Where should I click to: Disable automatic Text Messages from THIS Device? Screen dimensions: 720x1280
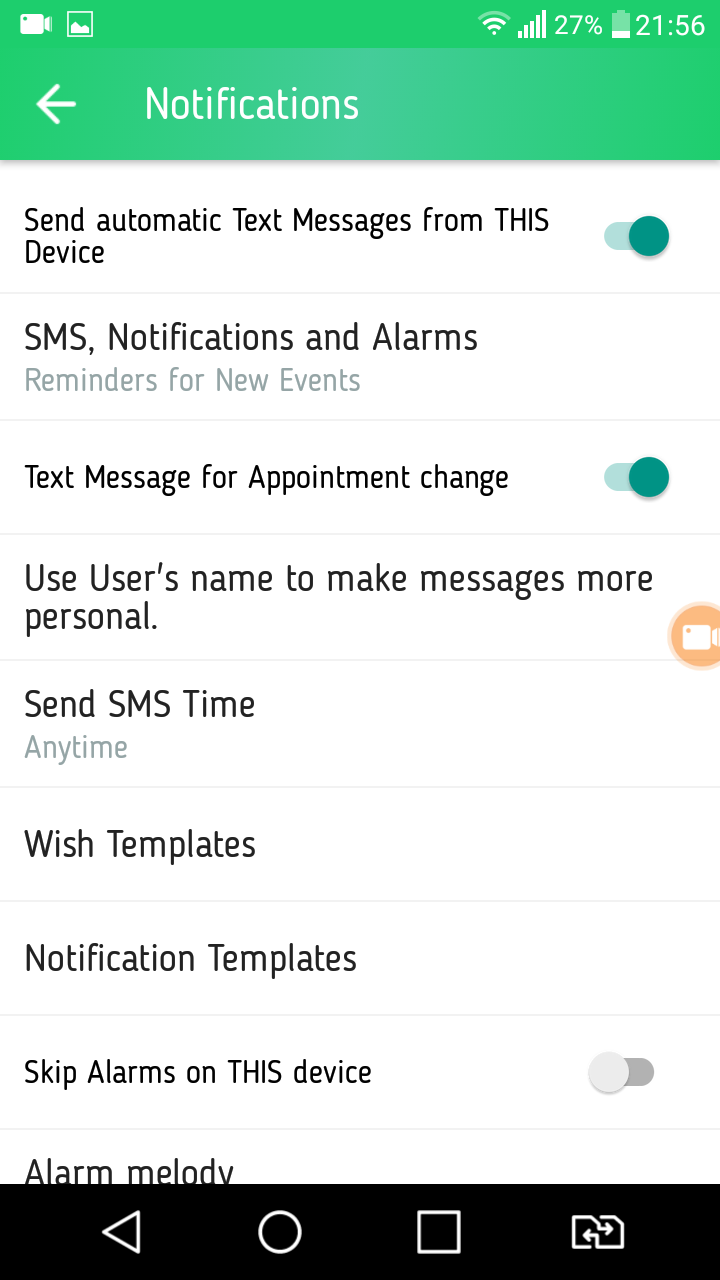[637, 237]
